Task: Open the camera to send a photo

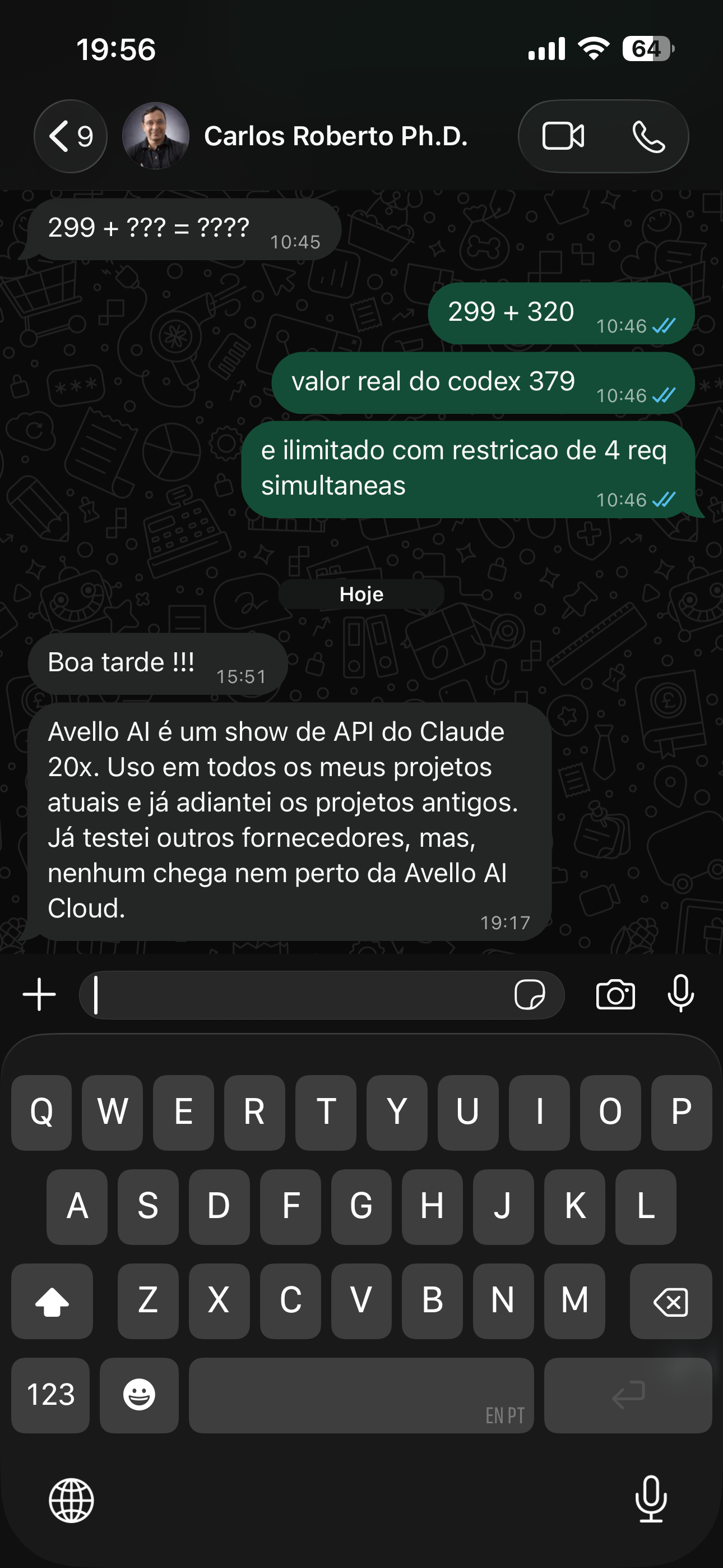Action: coord(615,995)
